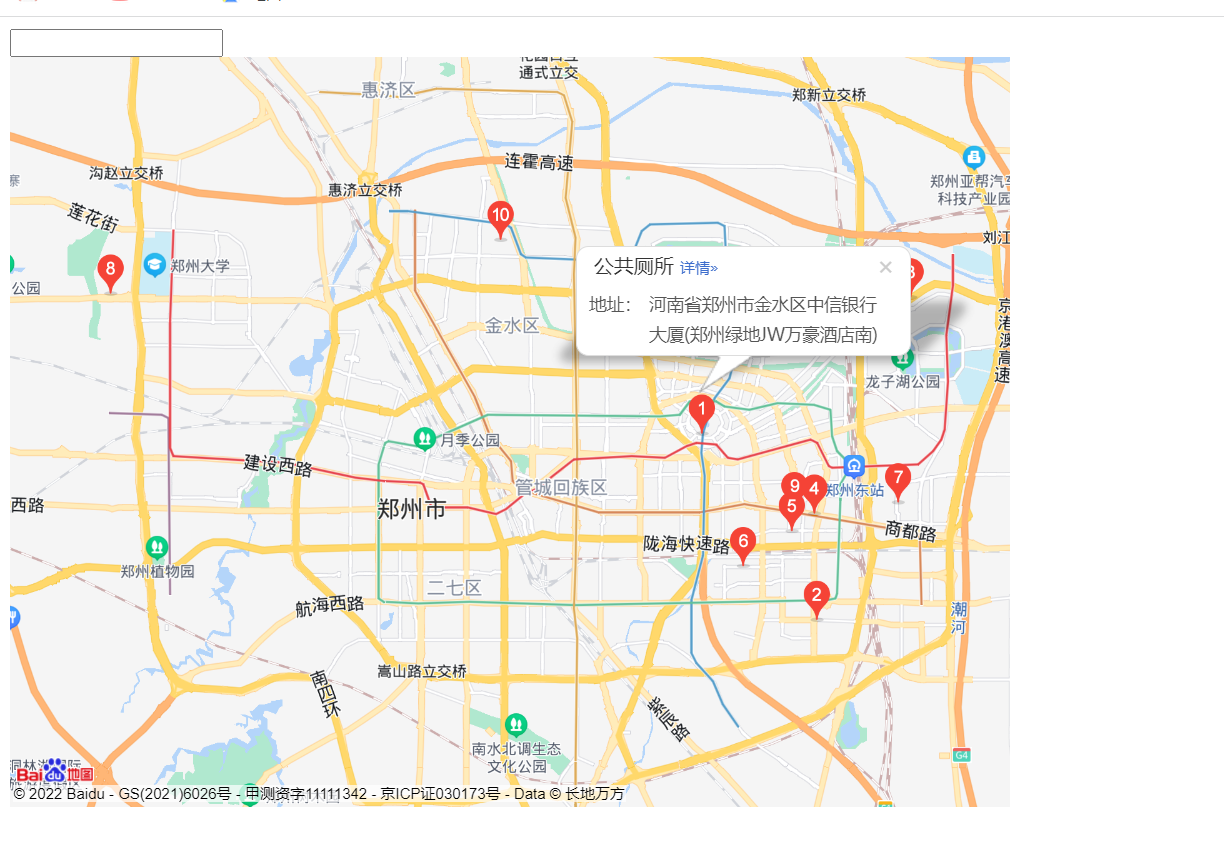Select map marker number 5
Image resolution: width=1224 pixels, height=860 pixels.
click(x=791, y=507)
